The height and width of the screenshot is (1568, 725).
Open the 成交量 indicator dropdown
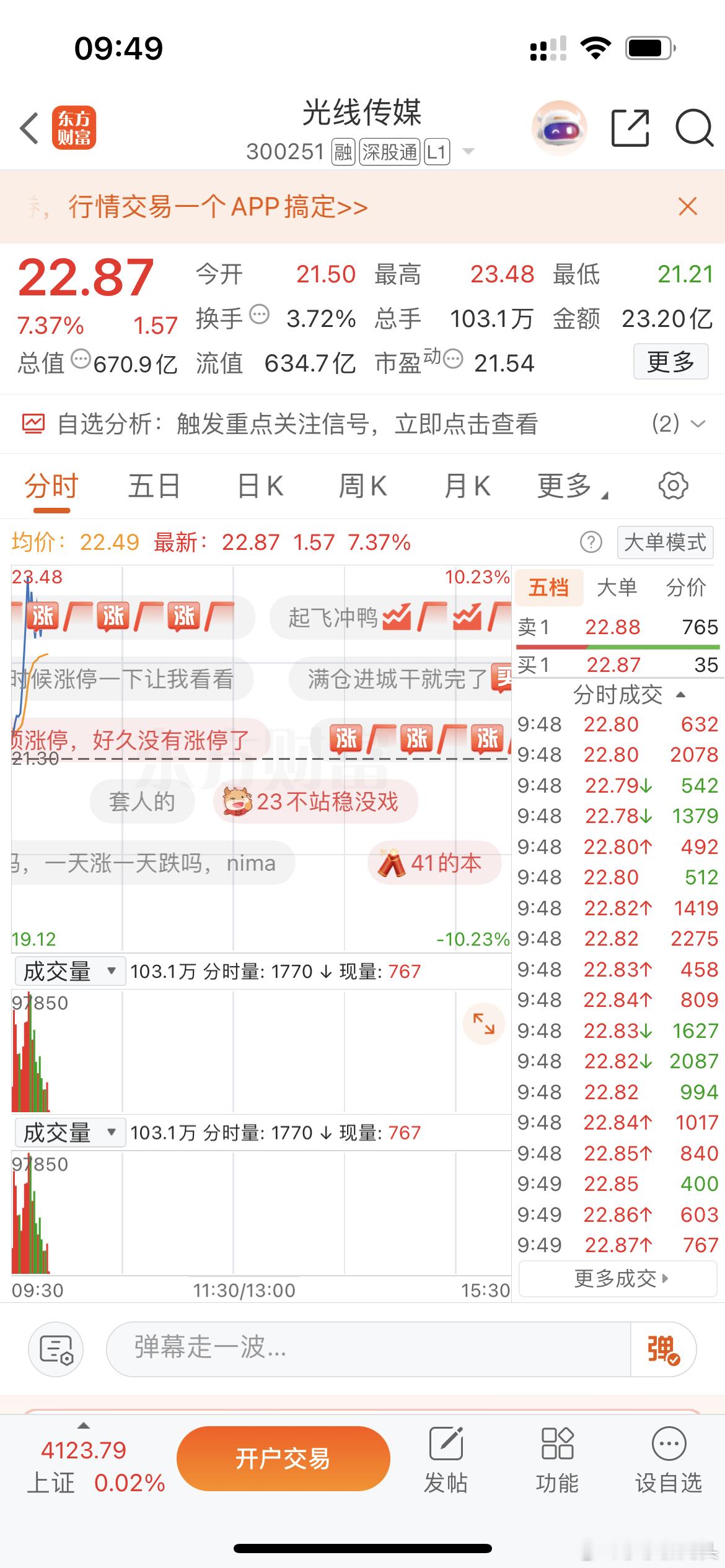point(69,971)
